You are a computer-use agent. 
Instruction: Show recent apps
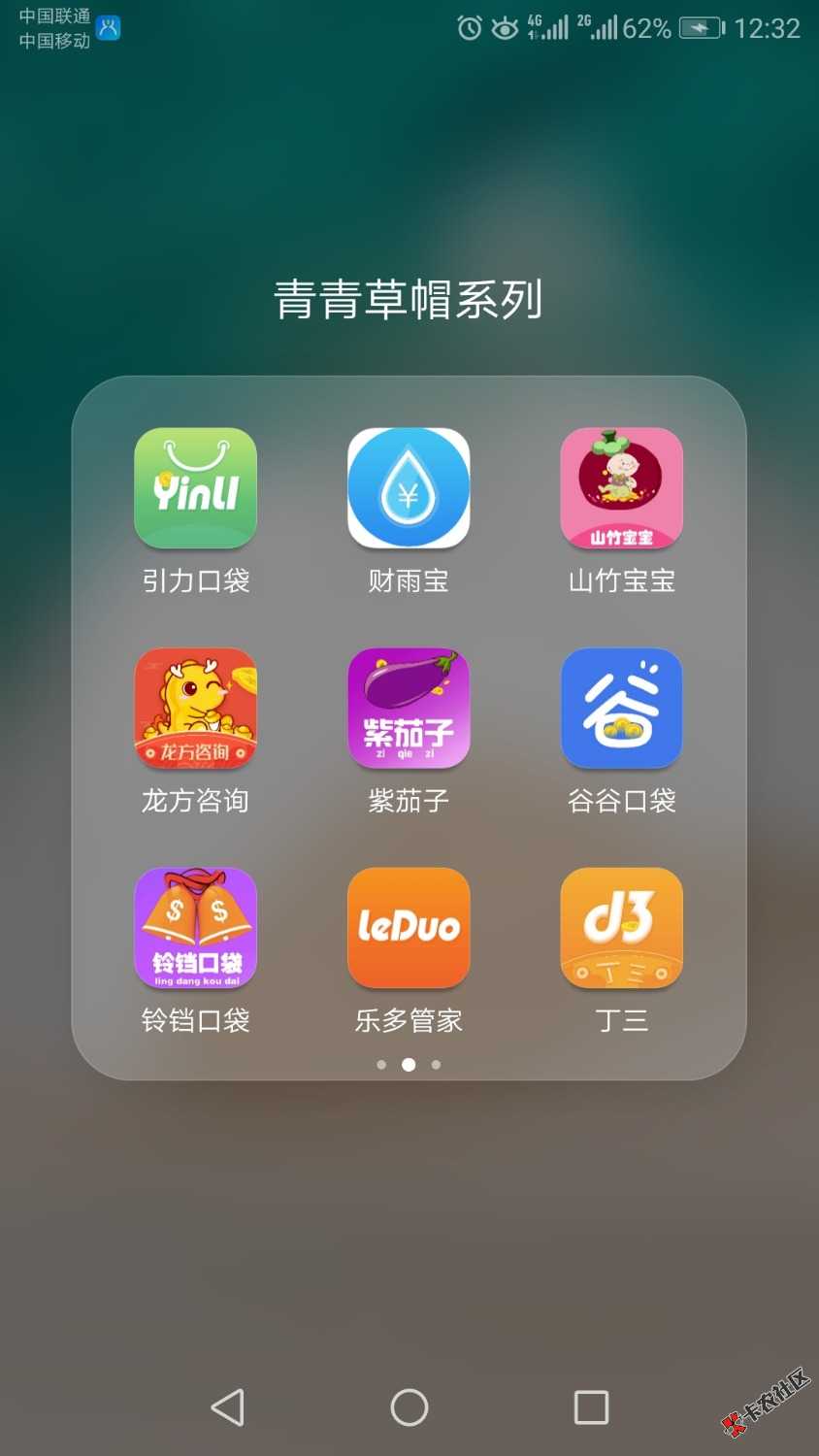591,1406
